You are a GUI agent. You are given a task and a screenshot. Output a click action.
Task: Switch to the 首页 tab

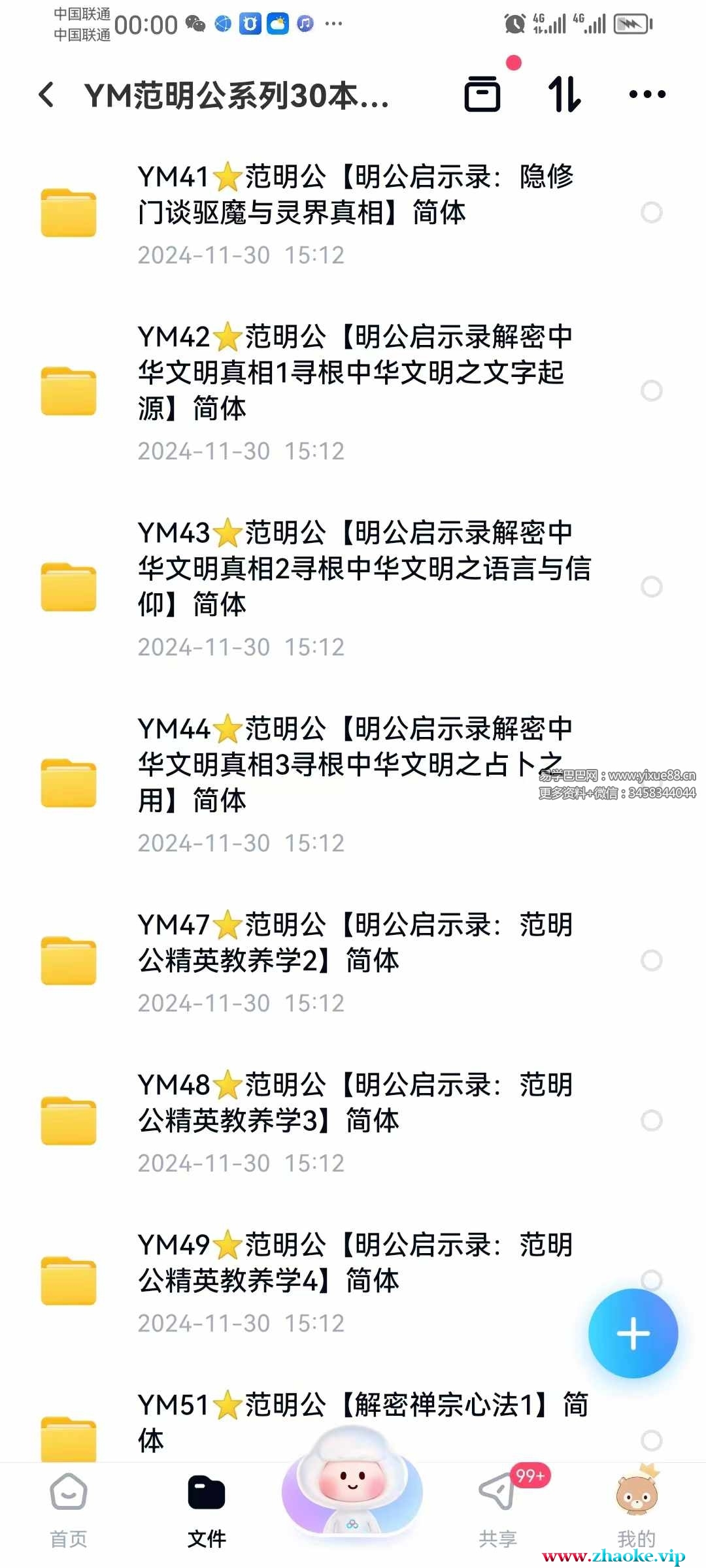(x=69, y=1511)
